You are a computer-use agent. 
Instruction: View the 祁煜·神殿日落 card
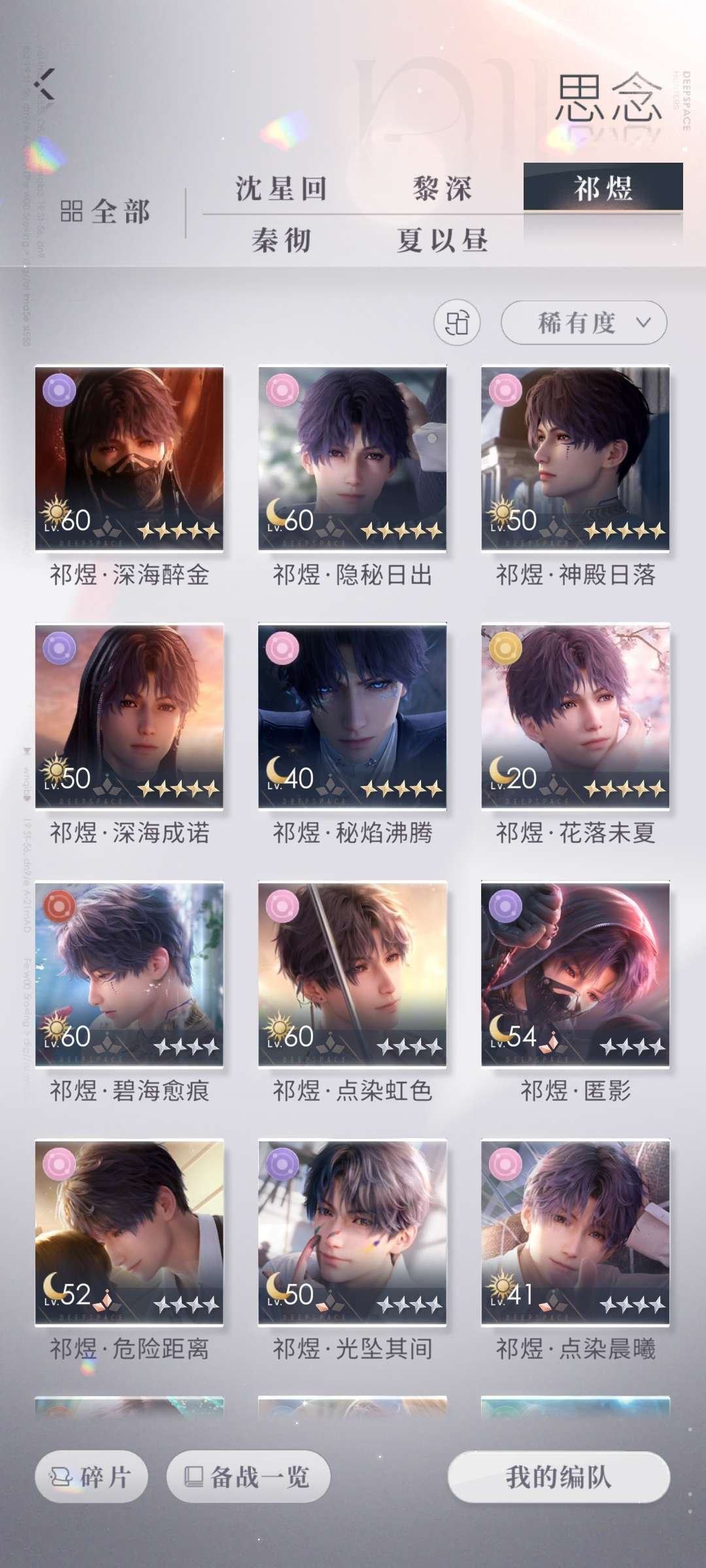click(575, 459)
